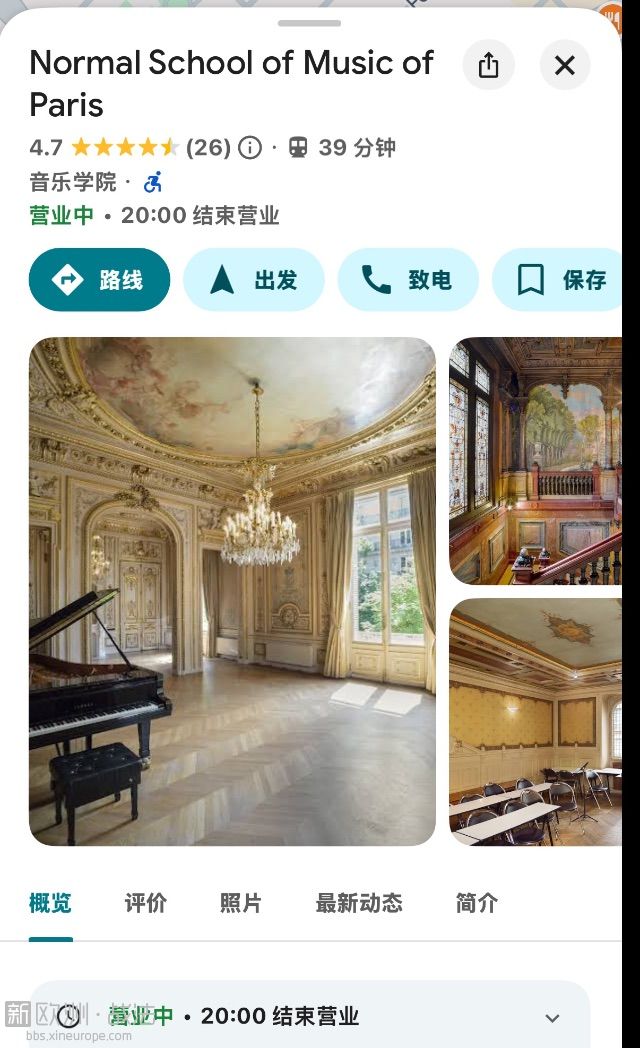Switch to the 评价 tab
640x1048 pixels.
pyautogui.click(x=145, y=903)
